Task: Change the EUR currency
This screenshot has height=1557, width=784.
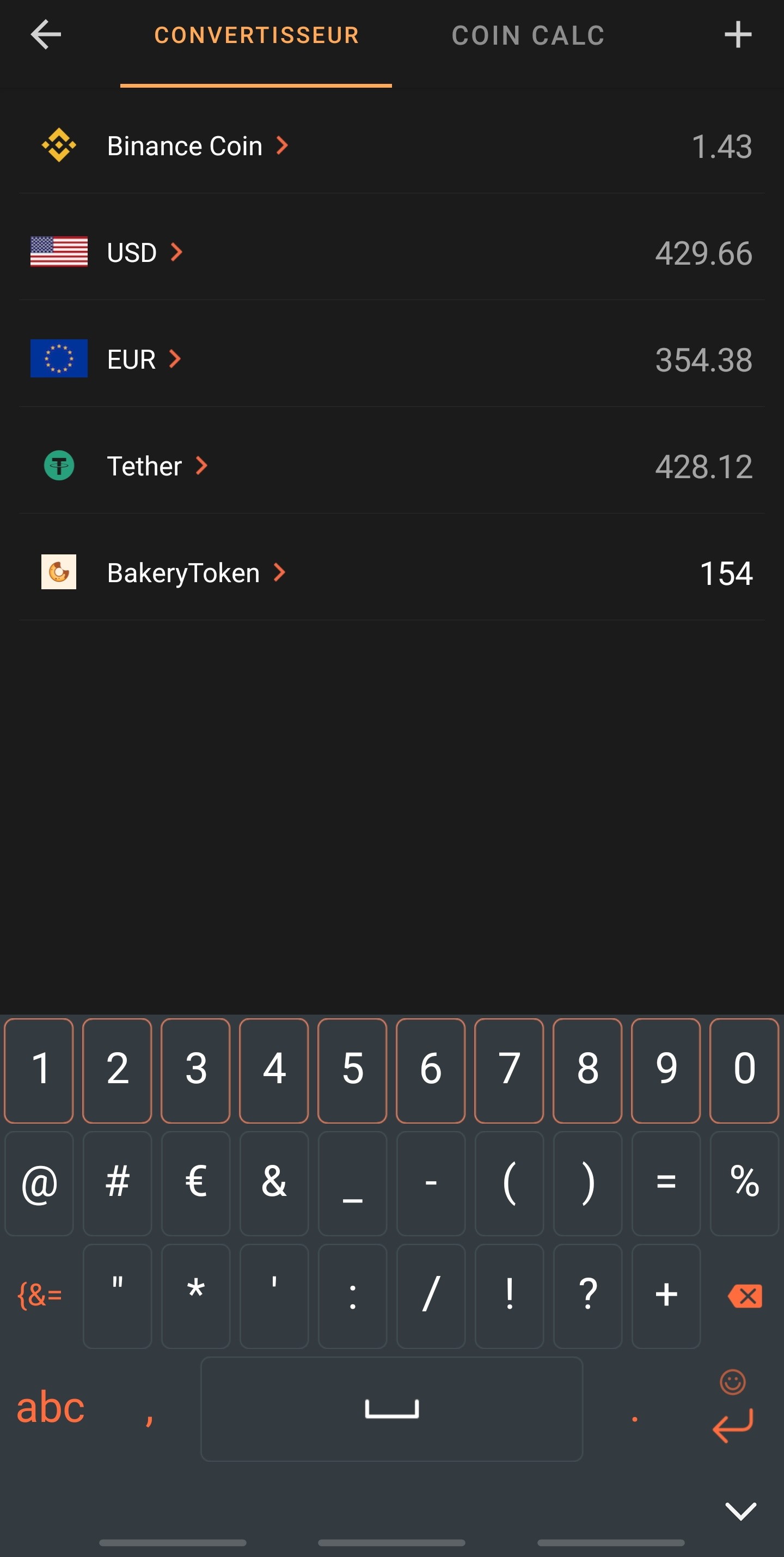Action: pyautogui.click(x=143, y=359)
